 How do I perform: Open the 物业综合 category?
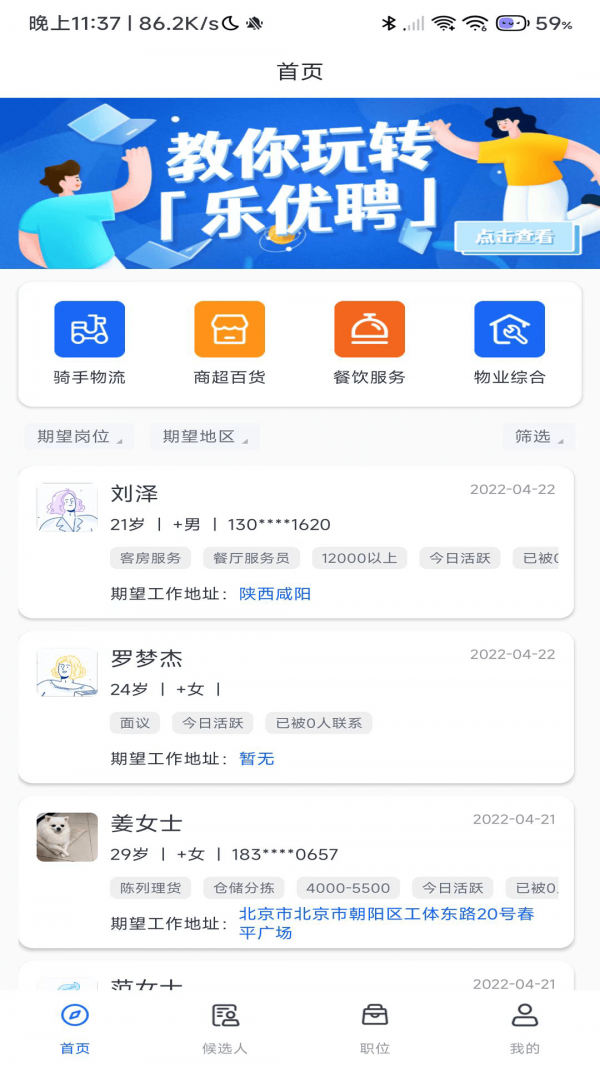(x=509, y=343)
